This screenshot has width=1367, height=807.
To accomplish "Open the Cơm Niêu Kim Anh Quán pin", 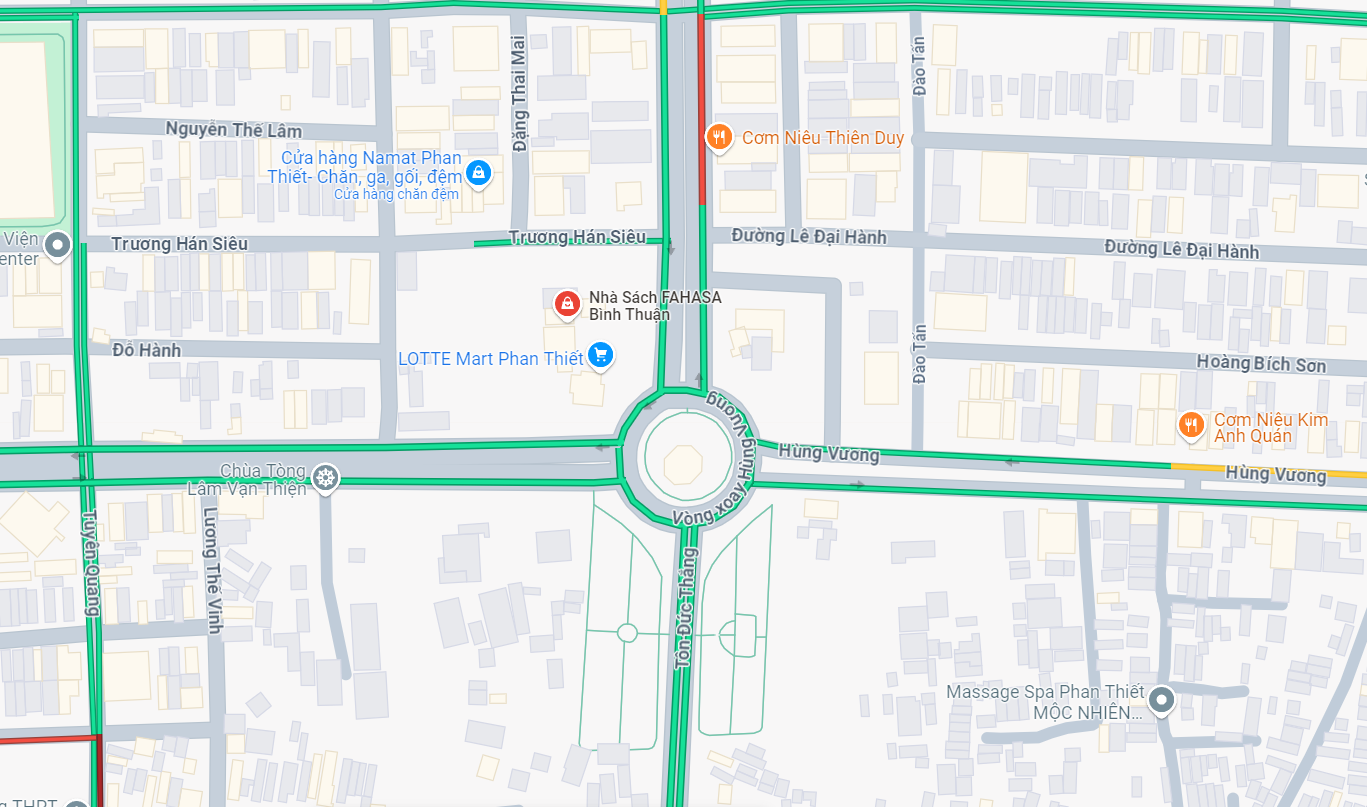I will tap(1189, 425).
